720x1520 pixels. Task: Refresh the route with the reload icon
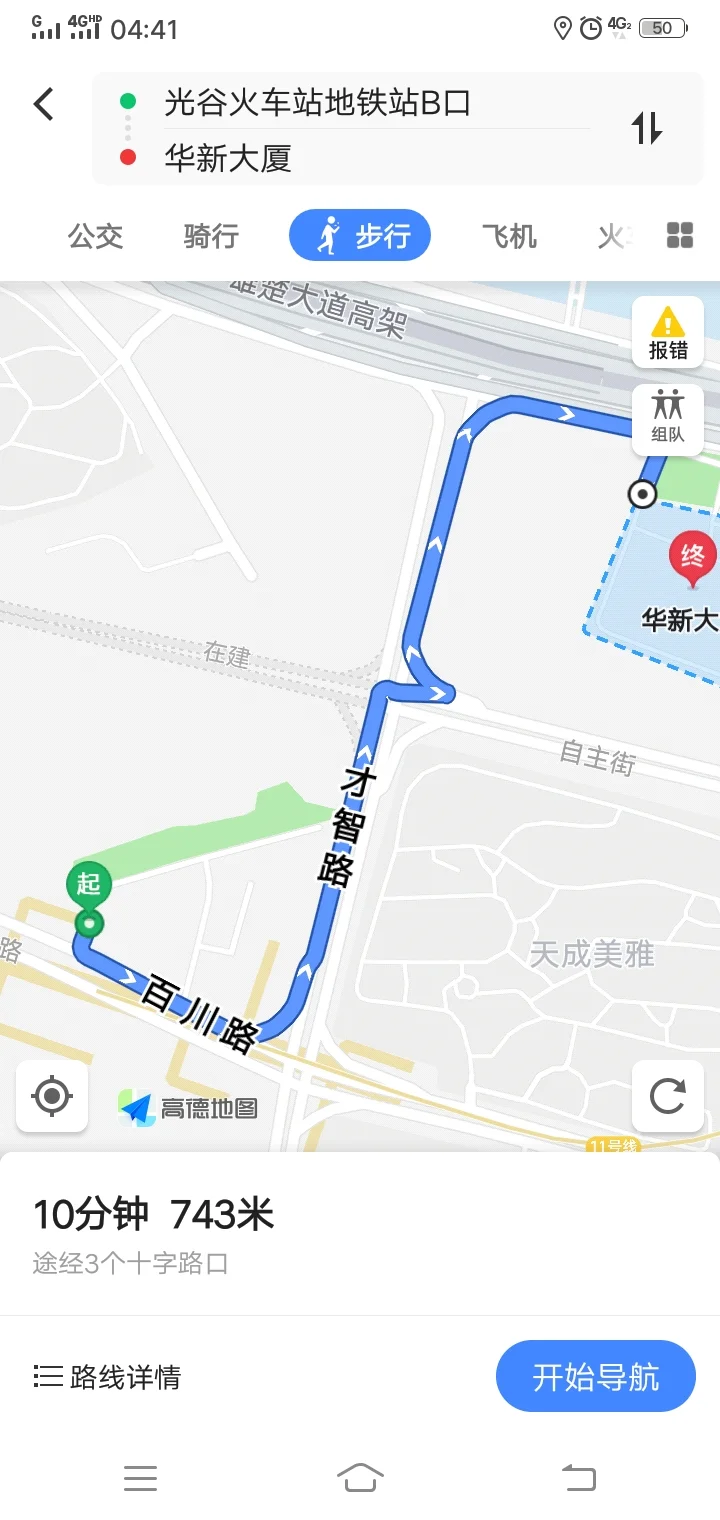pos(667,1097)
